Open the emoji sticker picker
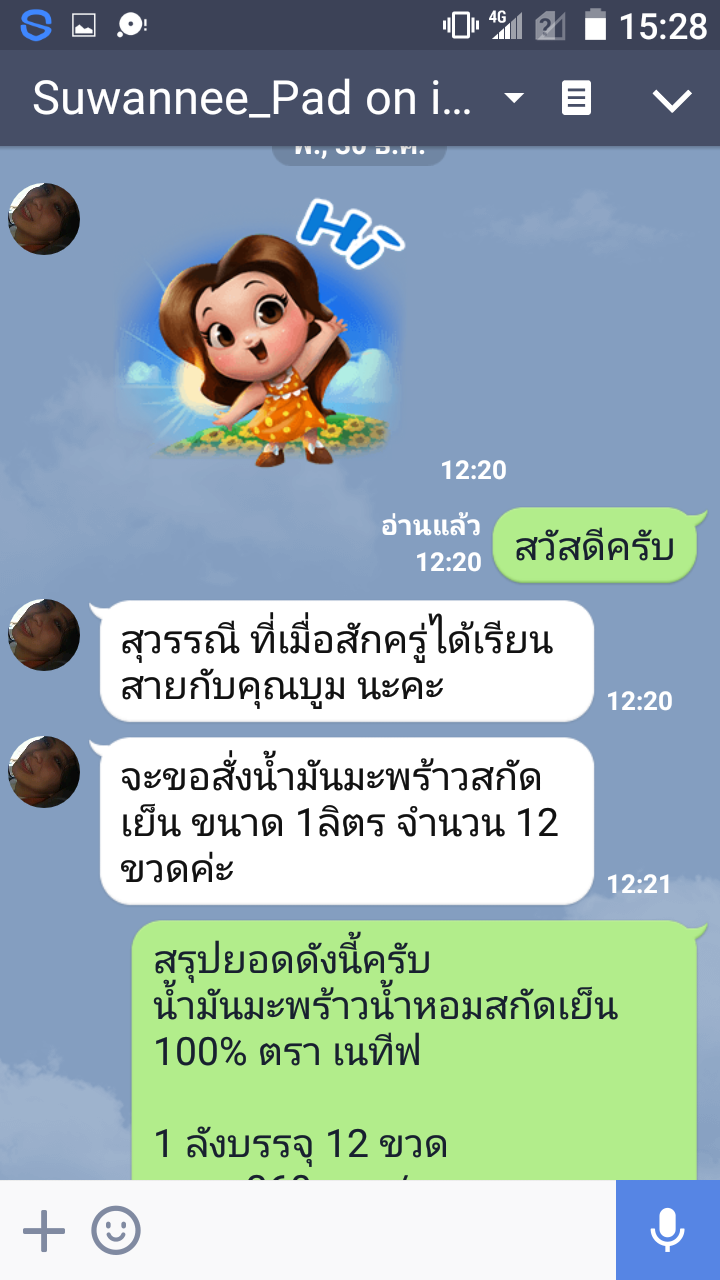The height and width of the screenshot is (1280, 720). (116, 1230)
